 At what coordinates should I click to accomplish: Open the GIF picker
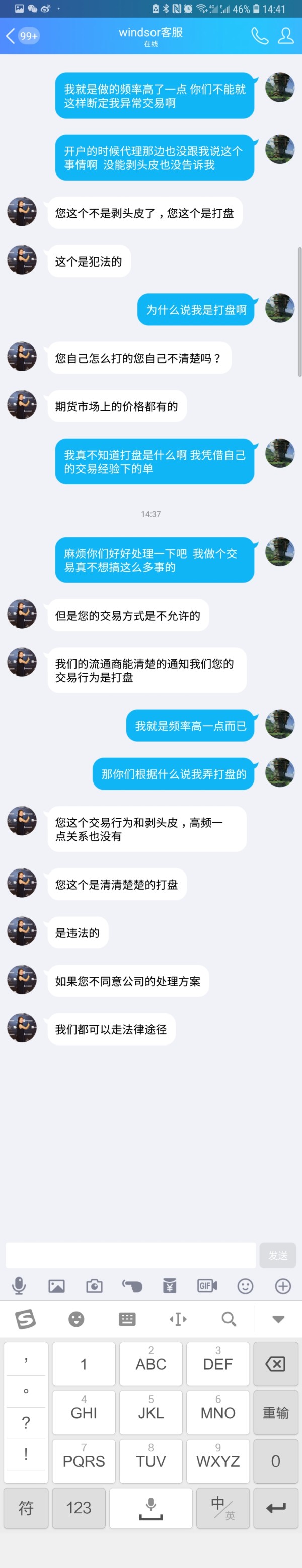(x=207, y=1286)
